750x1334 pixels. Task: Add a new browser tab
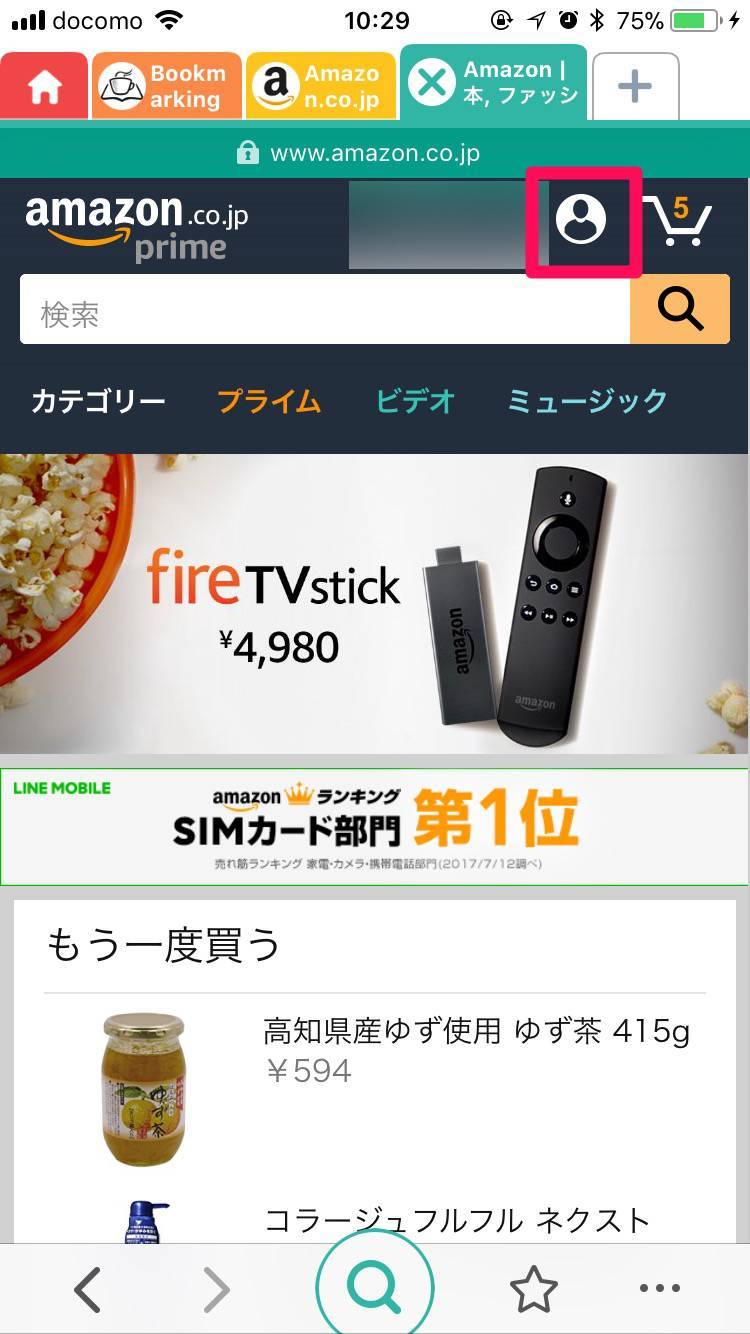[x=635, y=87]
